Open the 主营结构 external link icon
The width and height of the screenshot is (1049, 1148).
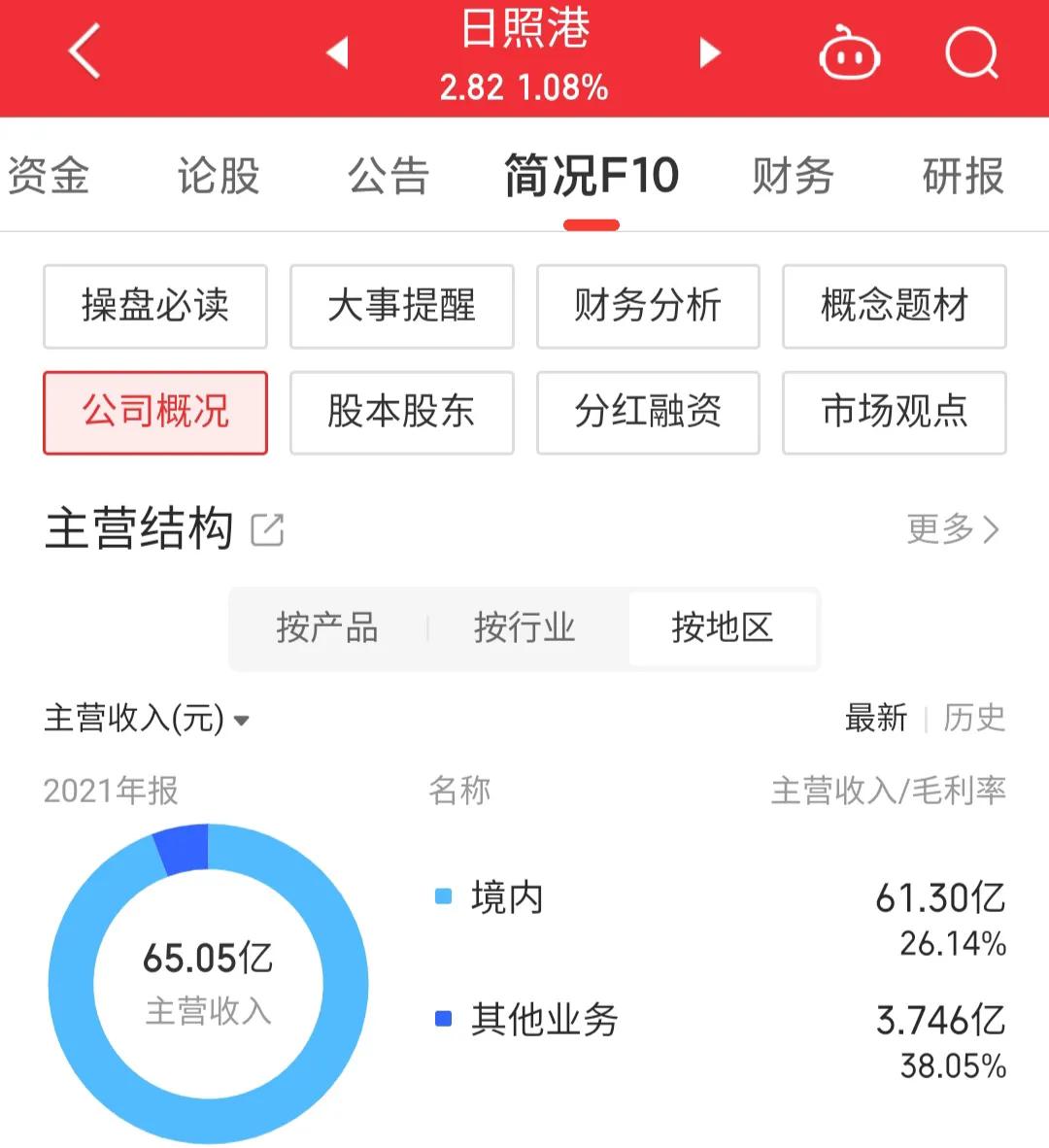pos(267,530)
